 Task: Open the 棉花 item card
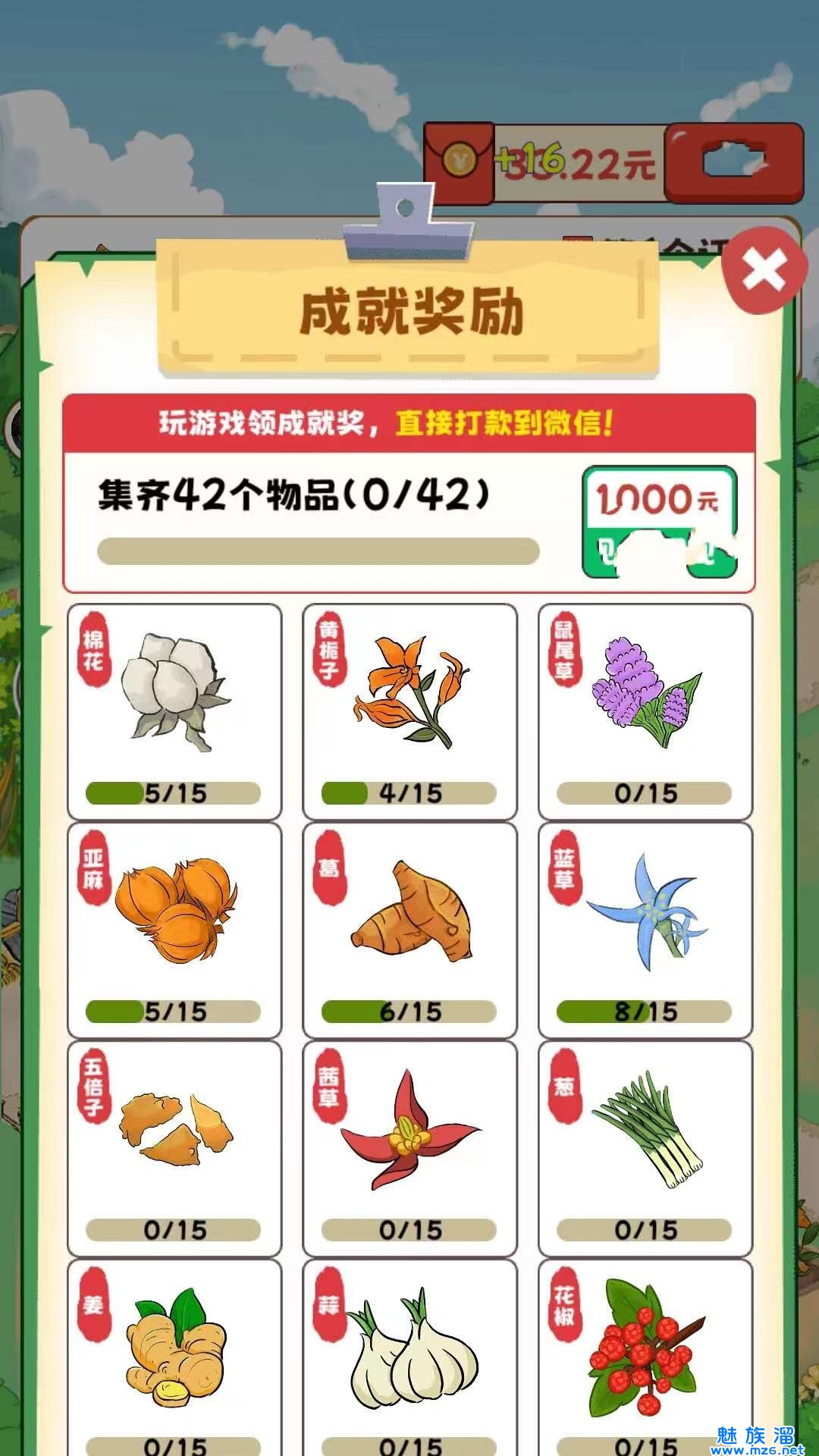tap(174, 711)
